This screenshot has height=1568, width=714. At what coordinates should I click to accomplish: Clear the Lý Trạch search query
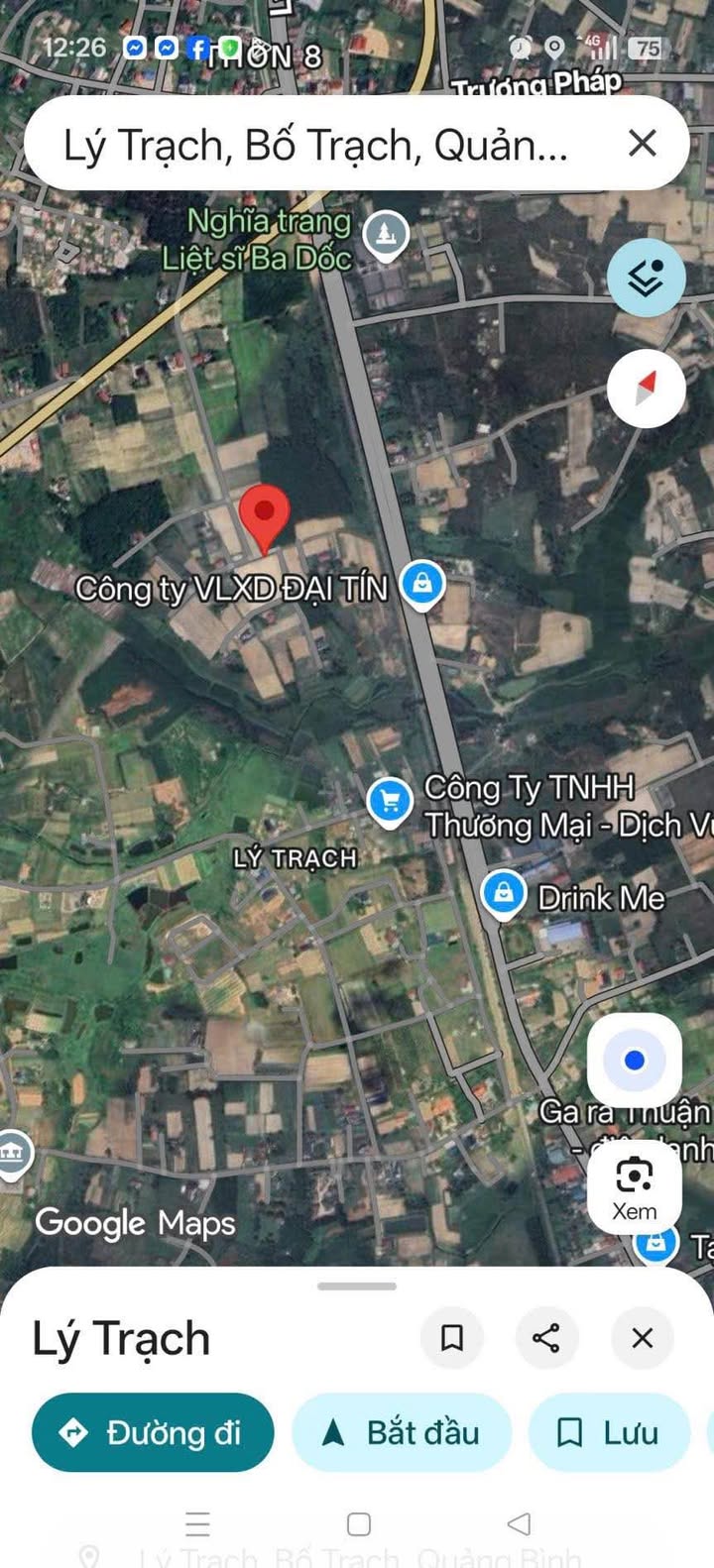(x=643, y=144)
